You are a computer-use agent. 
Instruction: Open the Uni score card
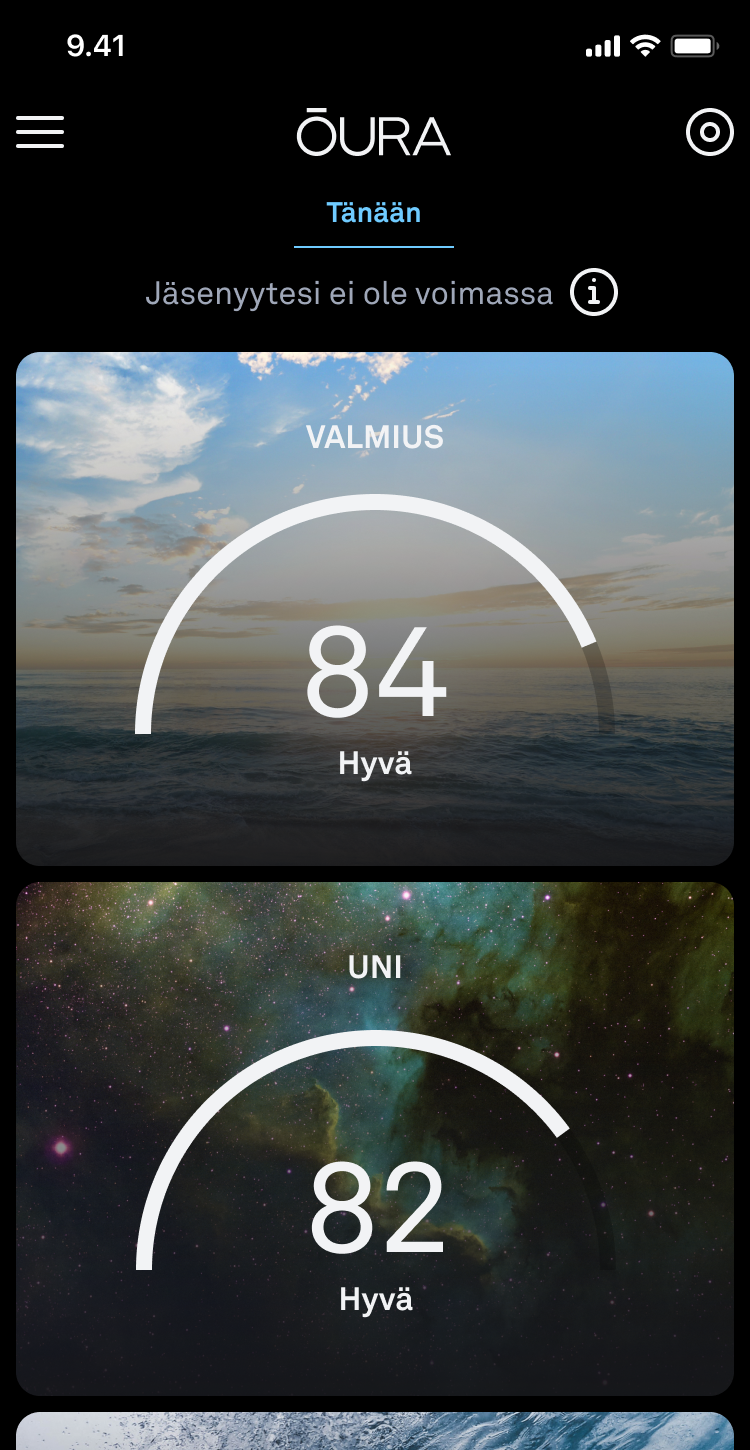click(375, 1138)
